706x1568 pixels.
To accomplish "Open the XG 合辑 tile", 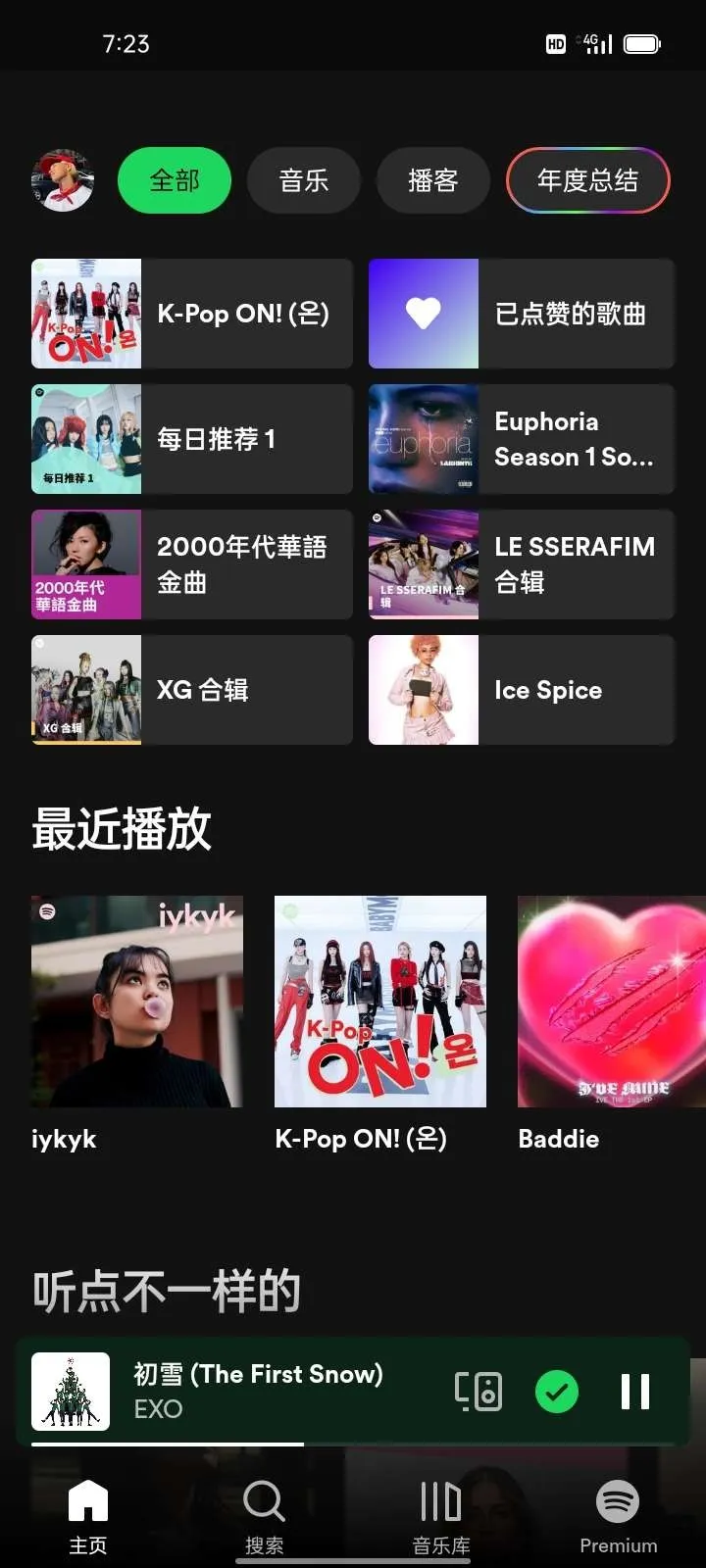I will point(192,690).
